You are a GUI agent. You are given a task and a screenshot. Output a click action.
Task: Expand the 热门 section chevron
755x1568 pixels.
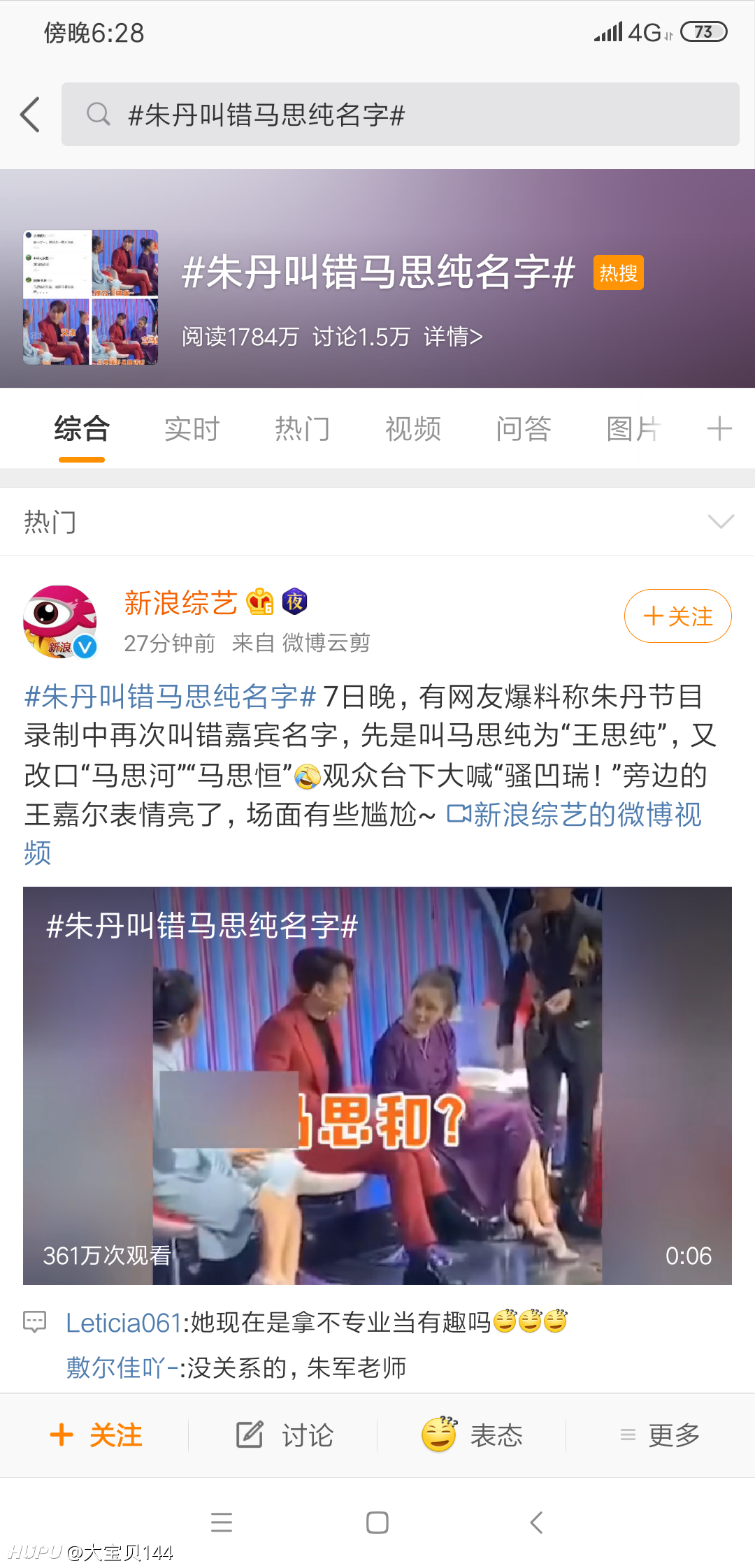pos(721,521)
